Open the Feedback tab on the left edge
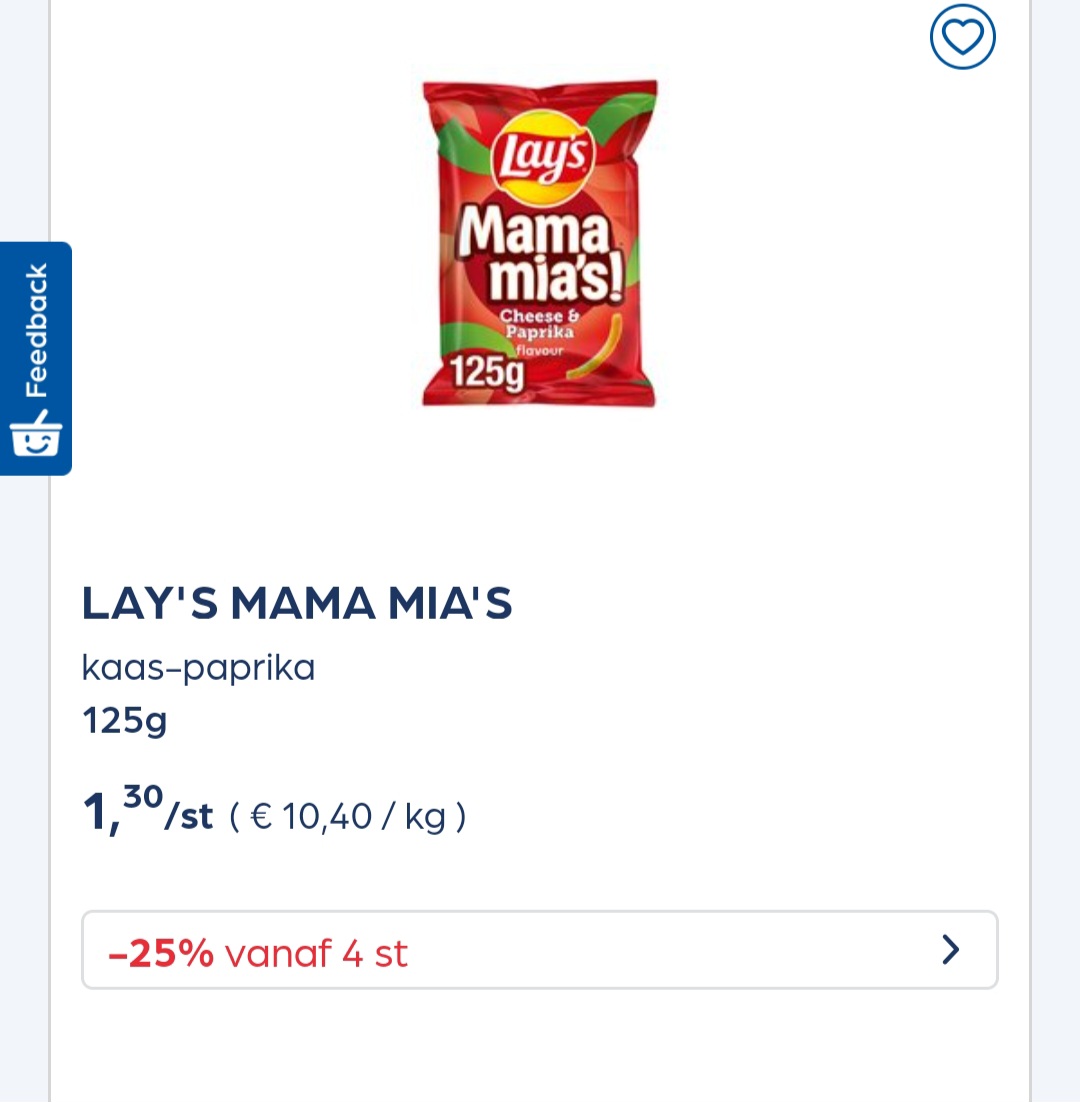This screenshot has width=1080, height=1102. [36, 357]
